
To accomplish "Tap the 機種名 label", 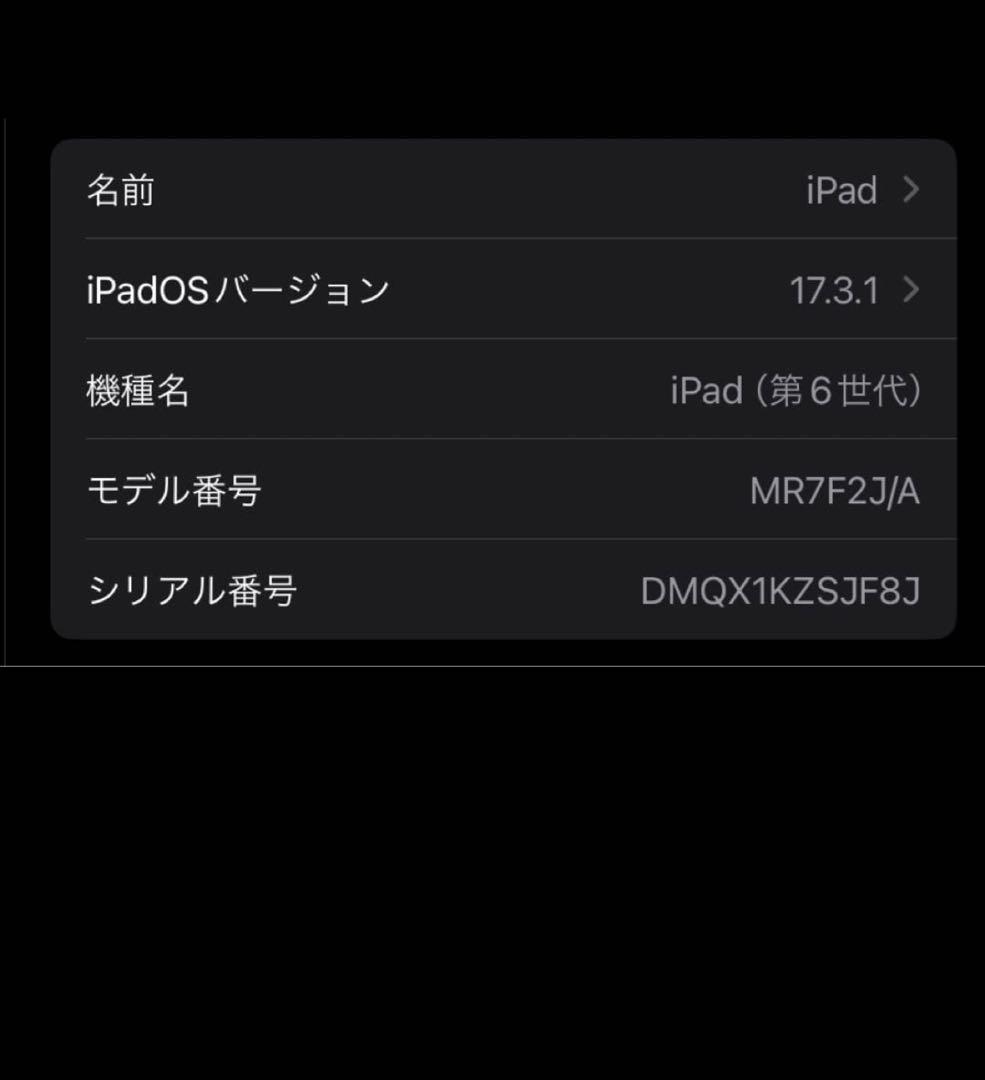I will pos(140,391).
